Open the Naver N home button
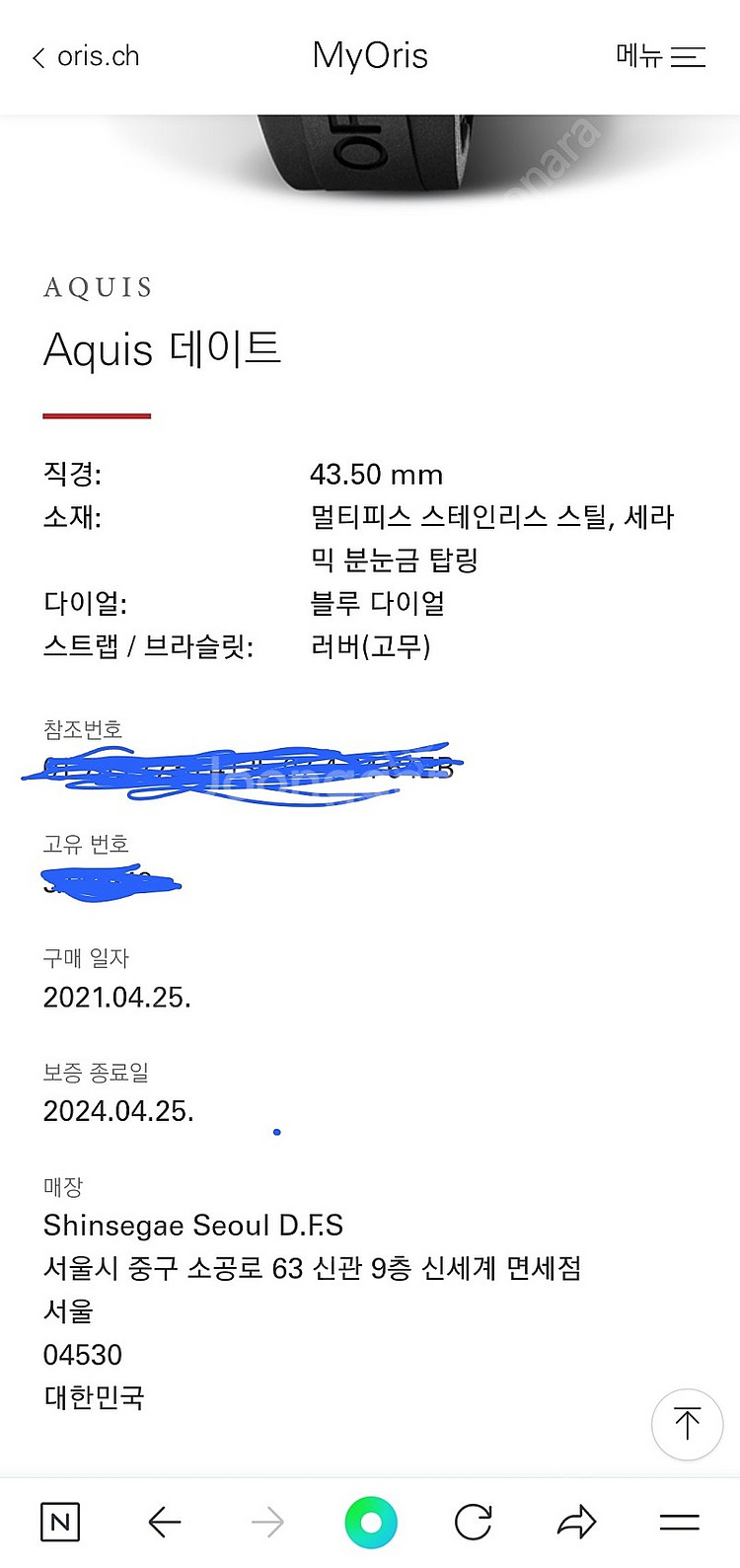Viewport: 740px width, 1568px height. coord(60,1523)
